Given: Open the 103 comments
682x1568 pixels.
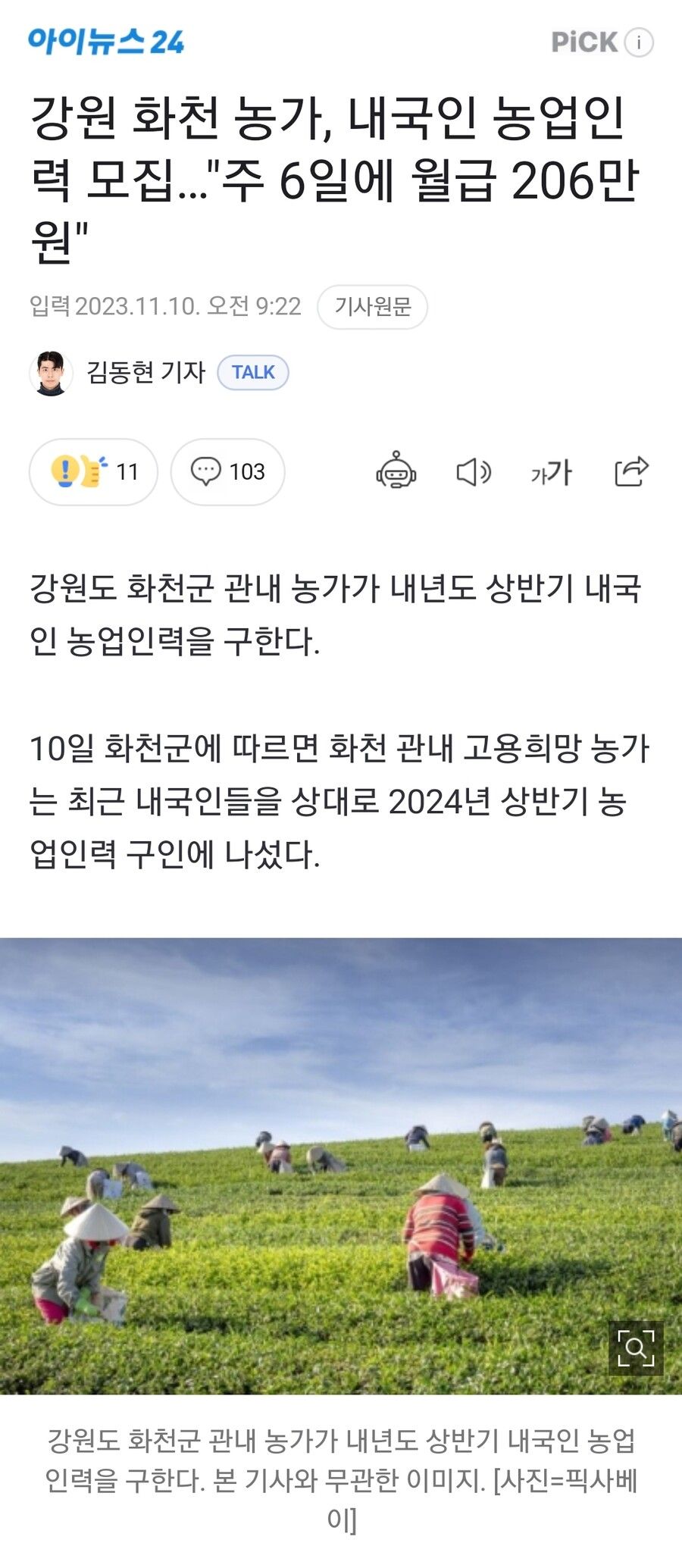Looking at the screenshot, I should [x=227, y=471].
